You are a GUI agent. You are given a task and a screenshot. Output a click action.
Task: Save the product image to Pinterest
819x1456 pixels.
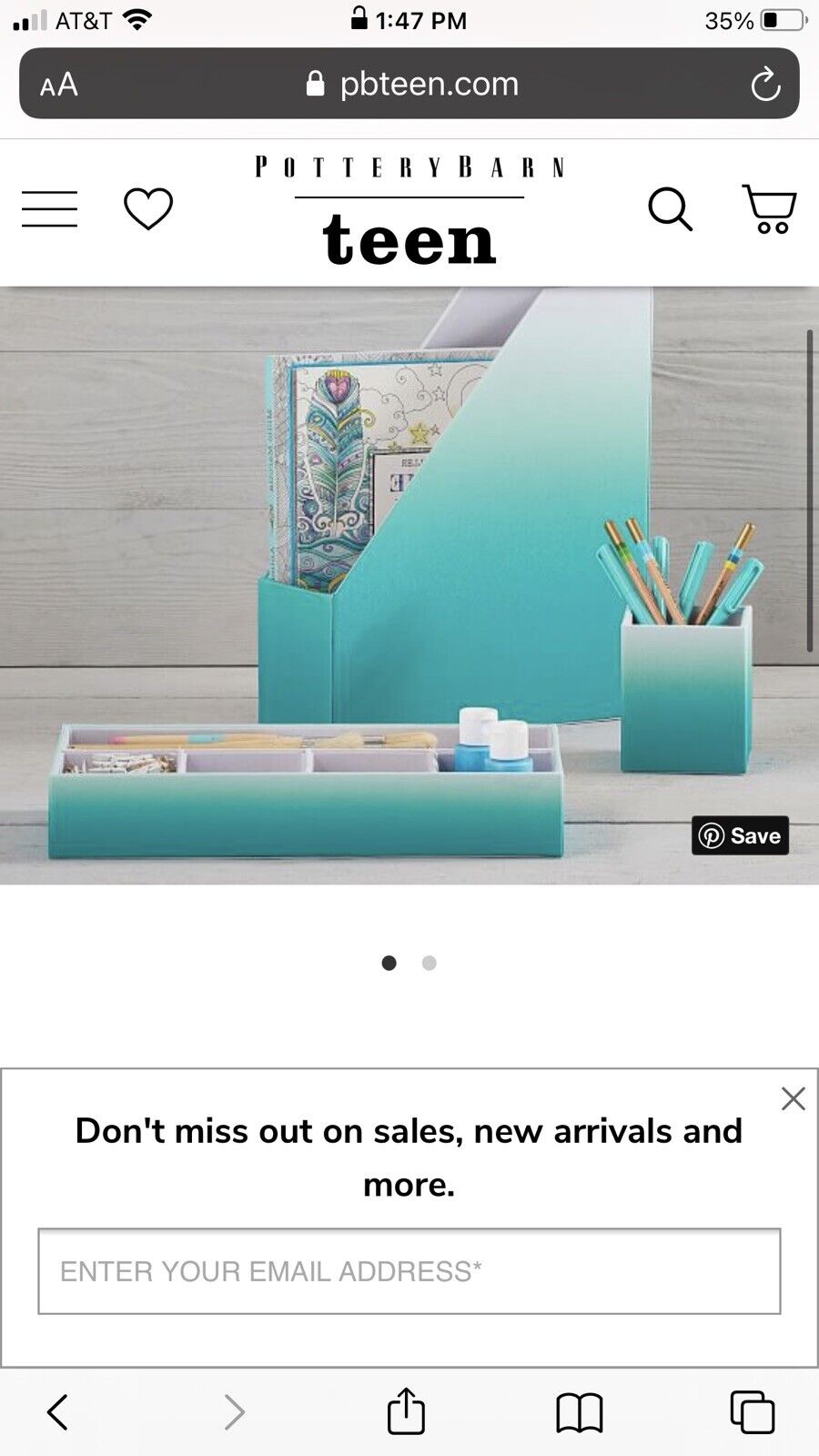tap(740, 835)
